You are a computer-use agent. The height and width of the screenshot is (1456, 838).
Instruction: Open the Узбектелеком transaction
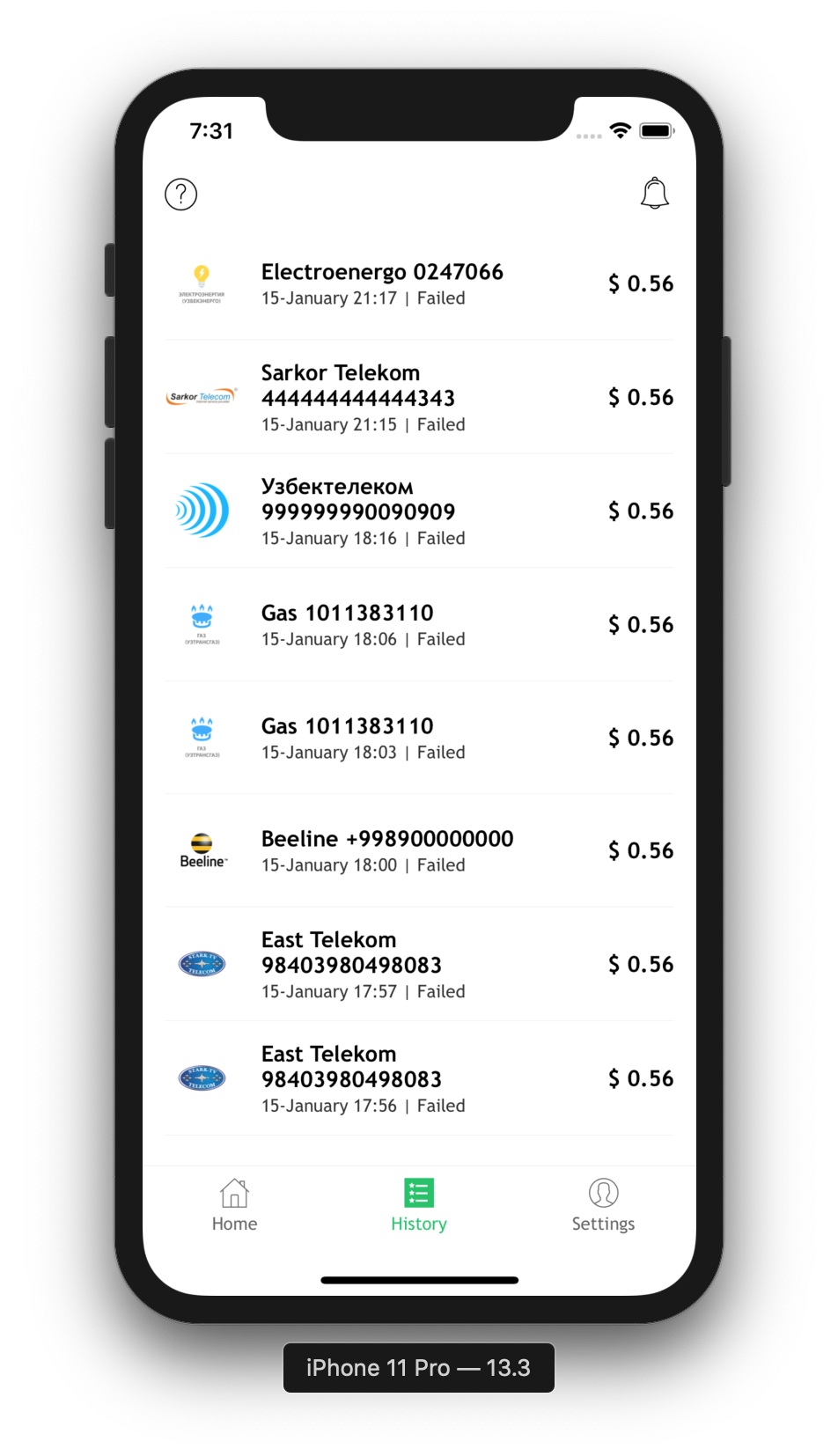tap(419, 511)
